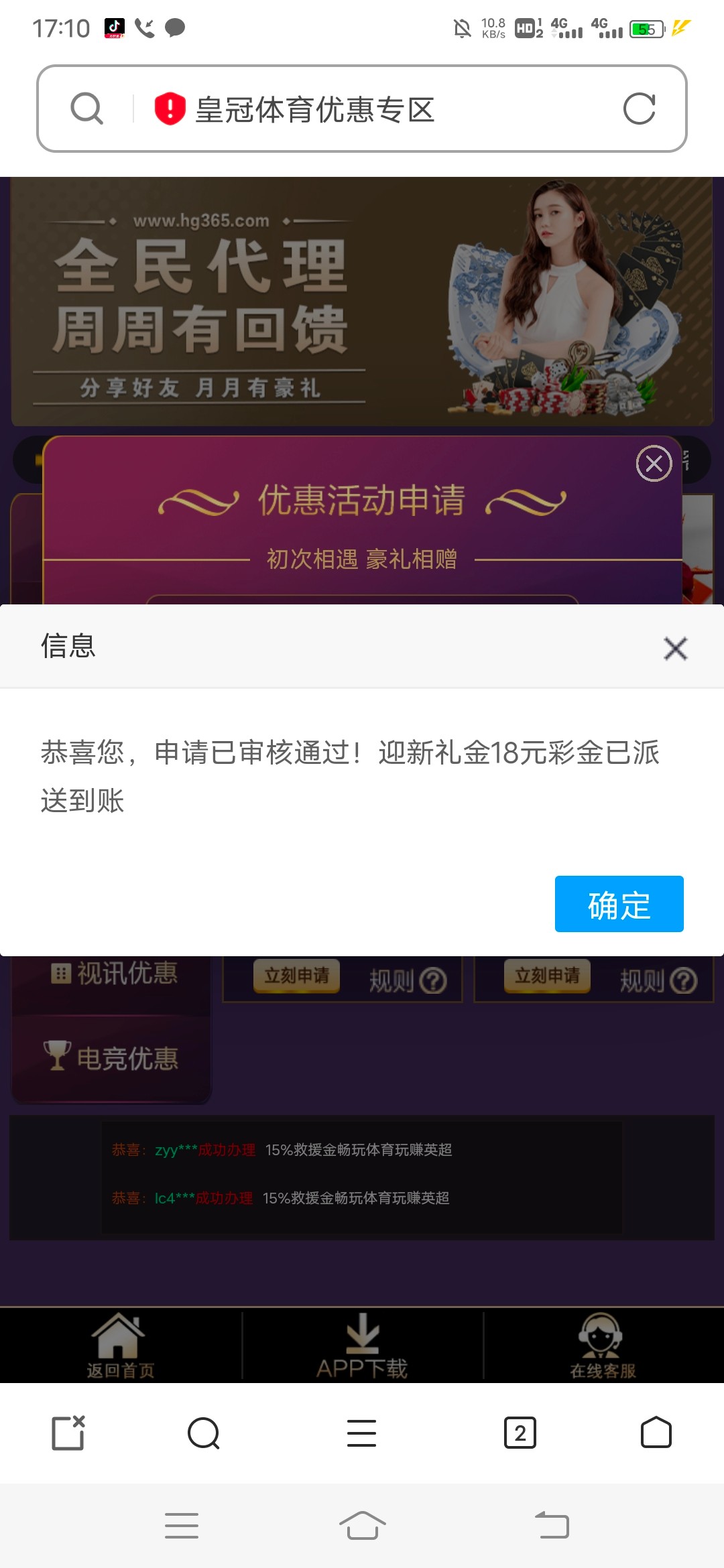This screenshot has height=1568, width=724.
Task: Go to the browser home page
Action: (656, 1433)
